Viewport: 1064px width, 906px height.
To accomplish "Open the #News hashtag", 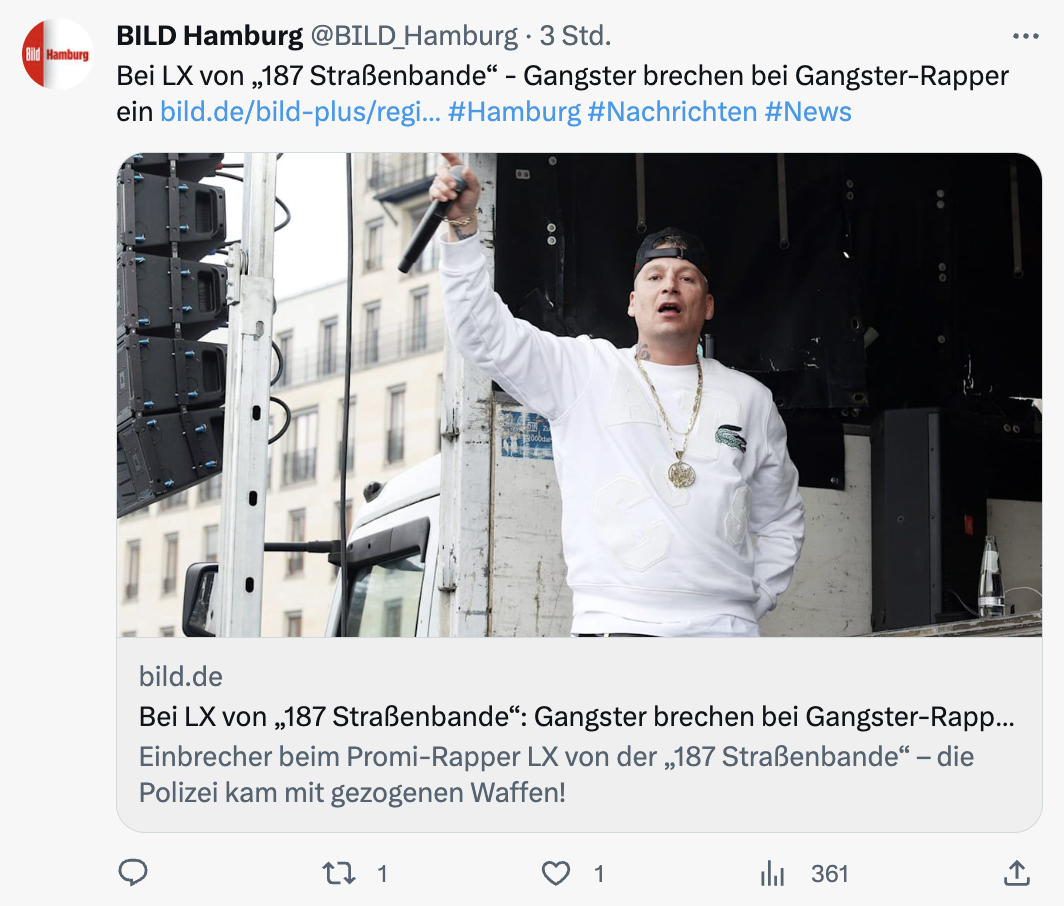I will coord(808,111).
